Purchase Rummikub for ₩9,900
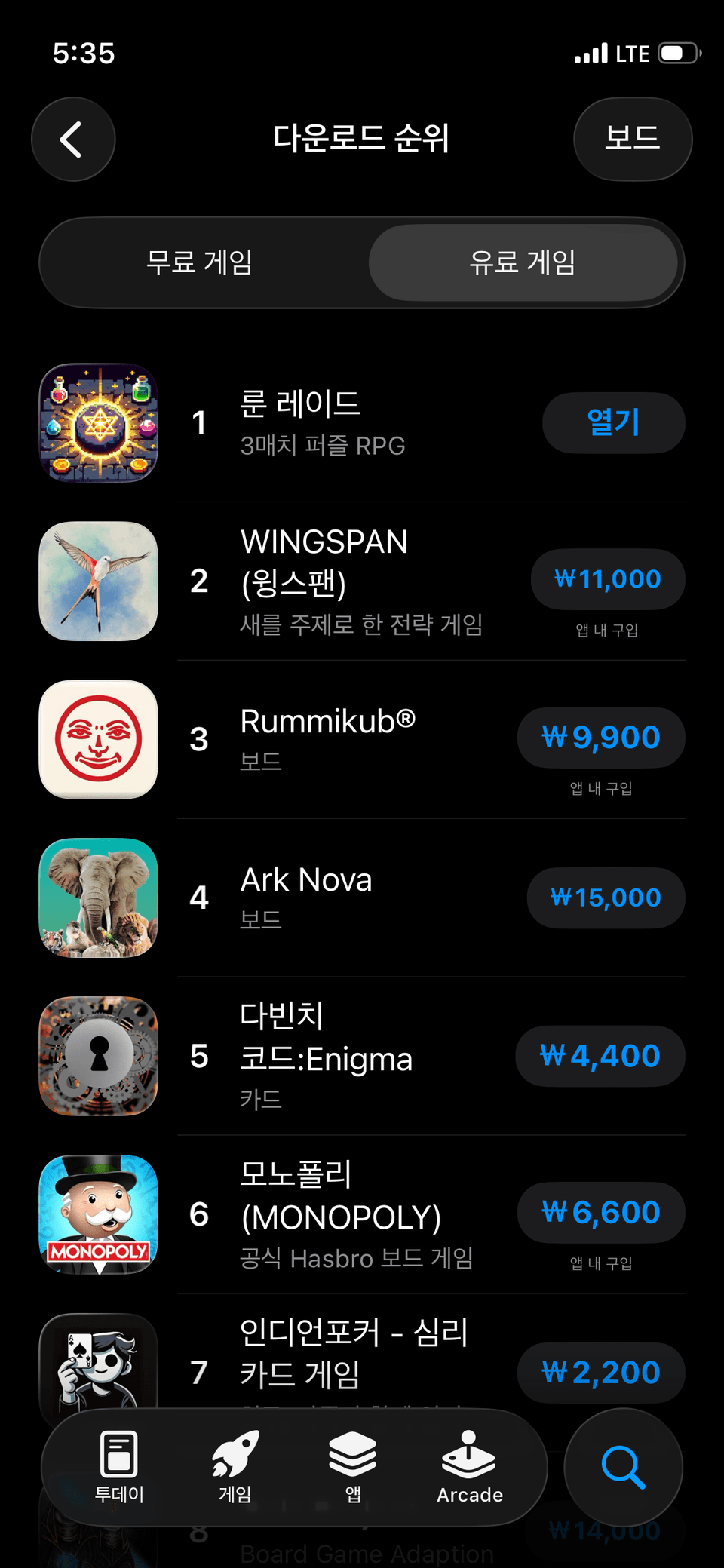 (601, 738)
